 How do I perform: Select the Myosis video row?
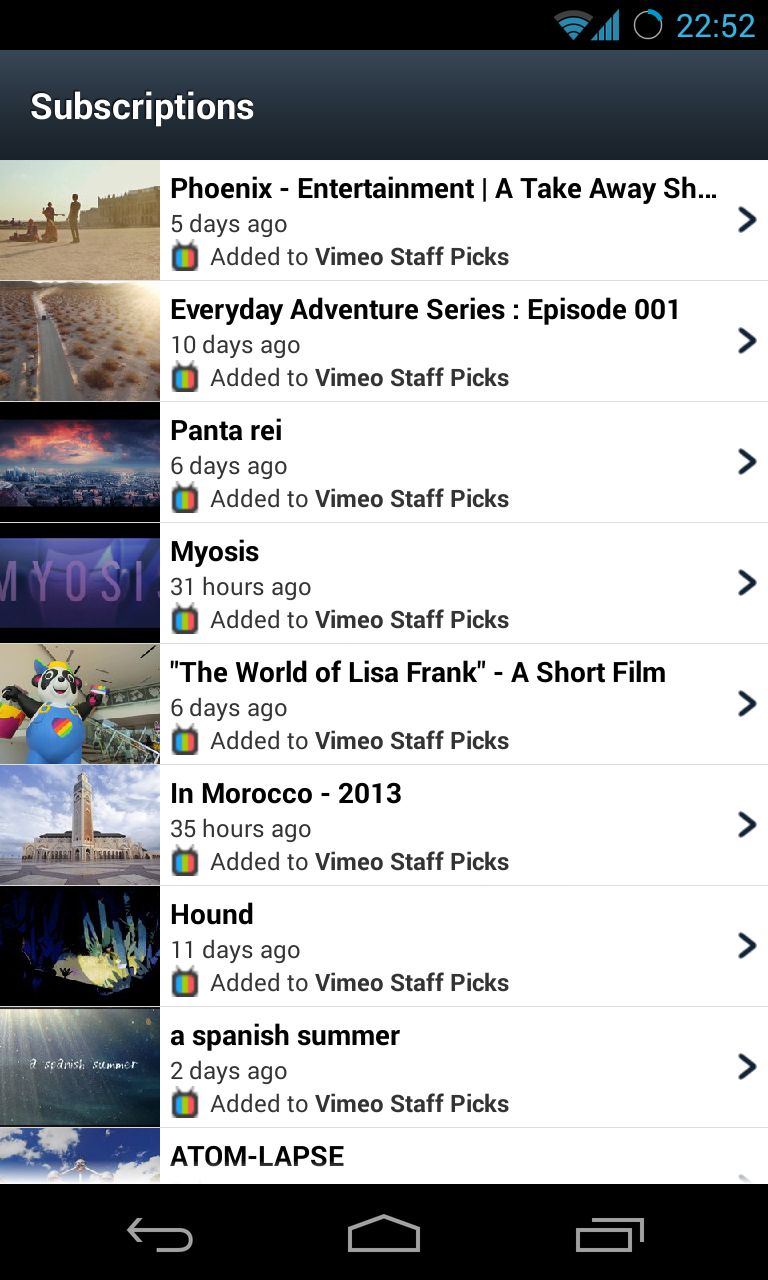(x=384, y=583)
